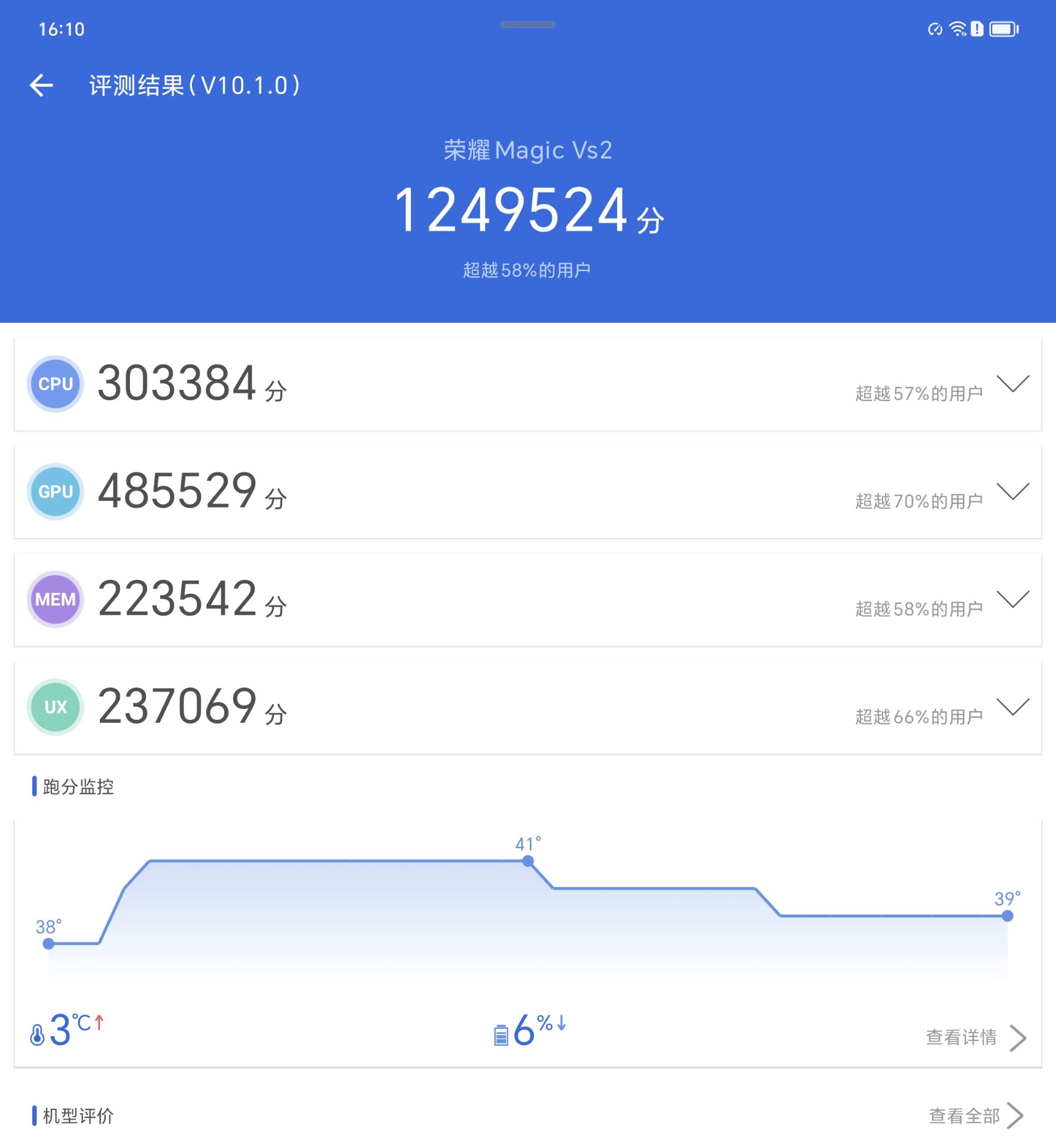Go back using the arrow icon
Viewport: 1056px width, 1148px height.
[x=41, y=86]
